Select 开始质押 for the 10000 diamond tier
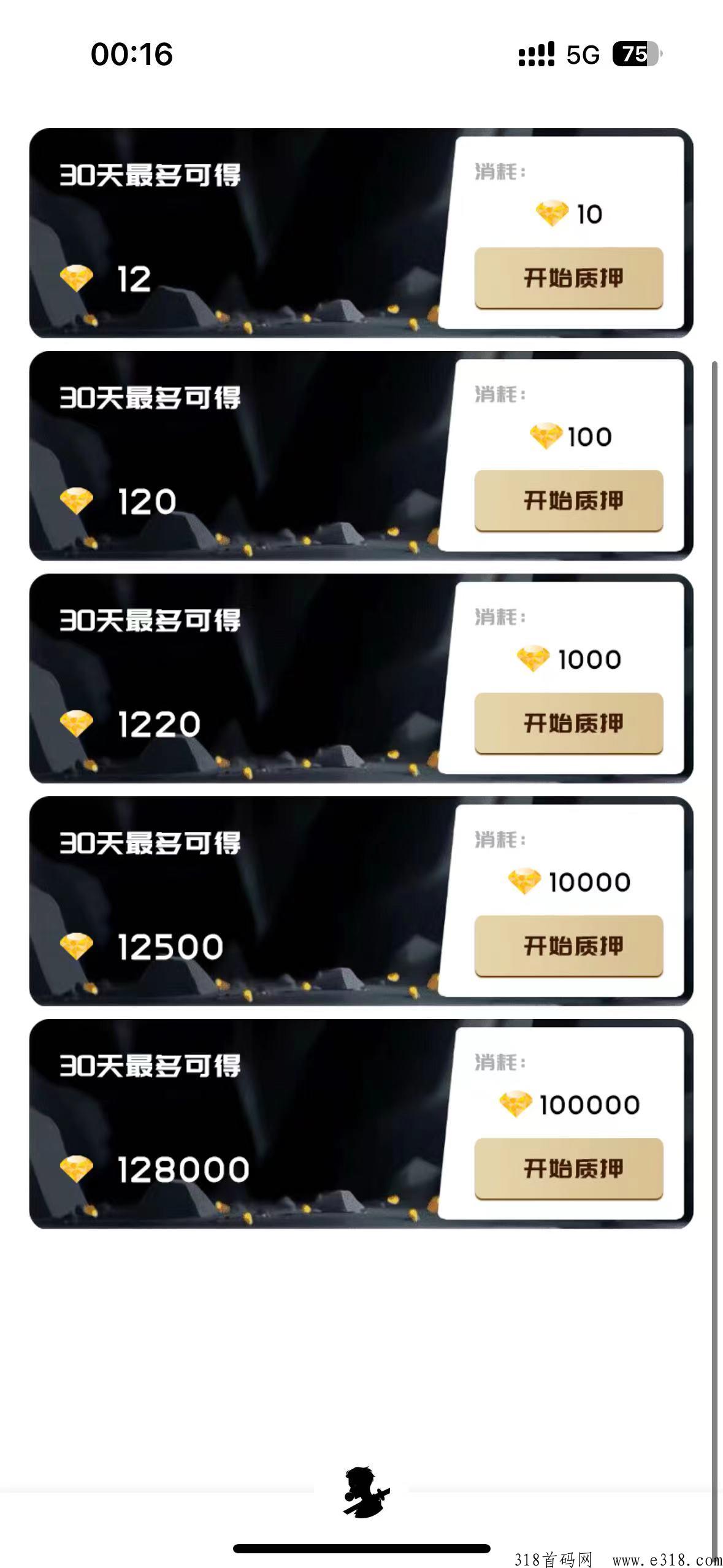The height and width of the screenshot is (1568, 723). pos(568,946)
